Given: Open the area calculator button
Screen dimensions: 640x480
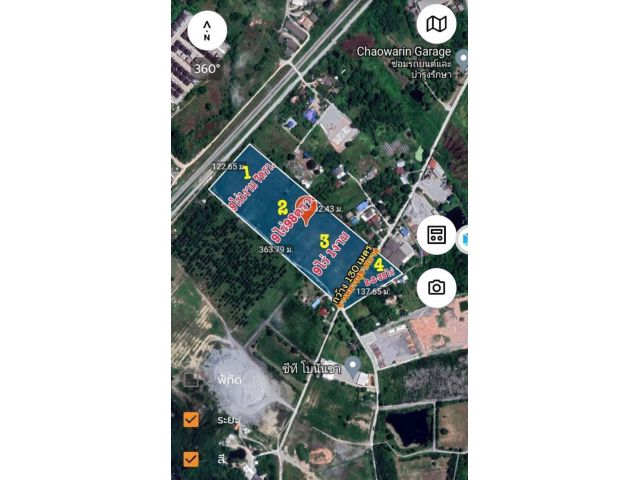Looking at the screenshot, I should click(436, 235).
